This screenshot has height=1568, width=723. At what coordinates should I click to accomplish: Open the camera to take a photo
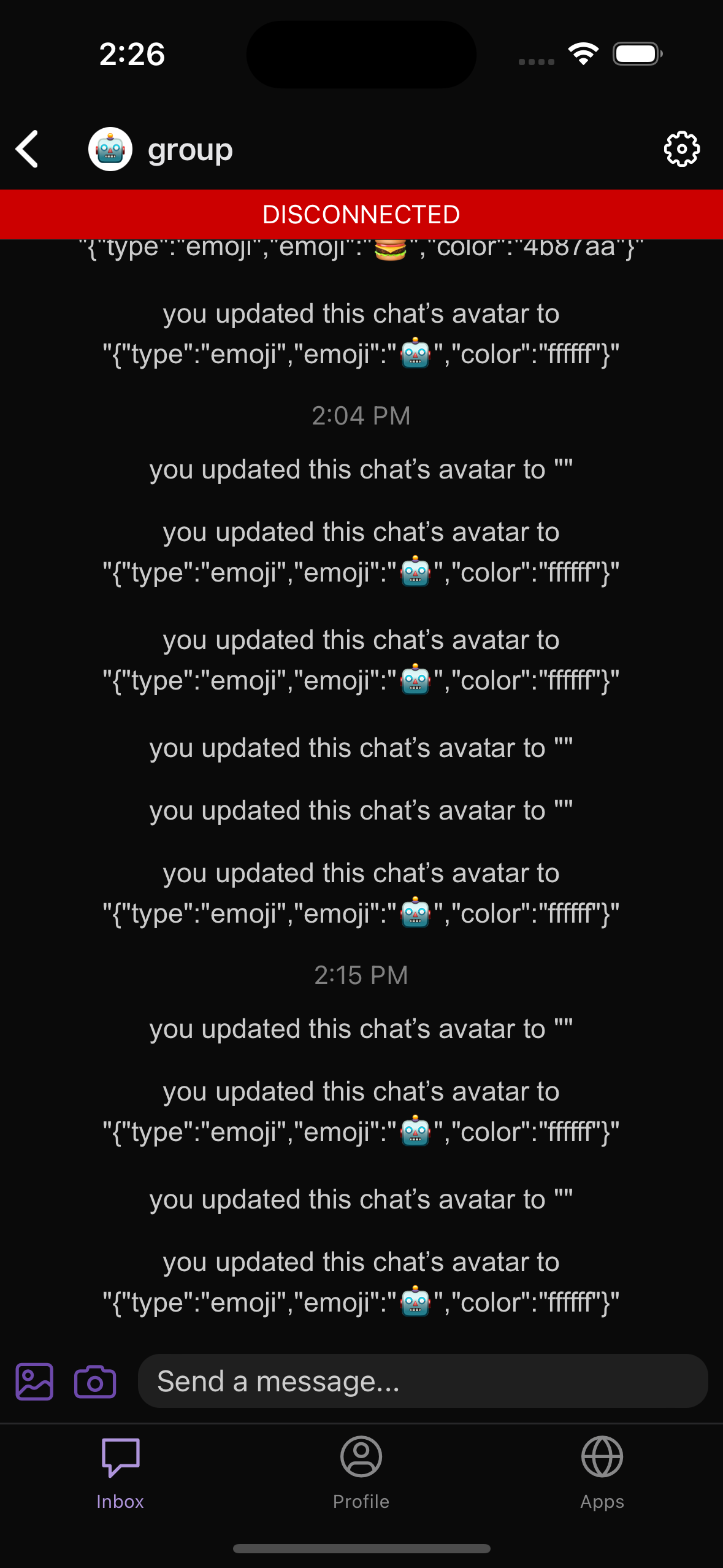(95, 1382)
